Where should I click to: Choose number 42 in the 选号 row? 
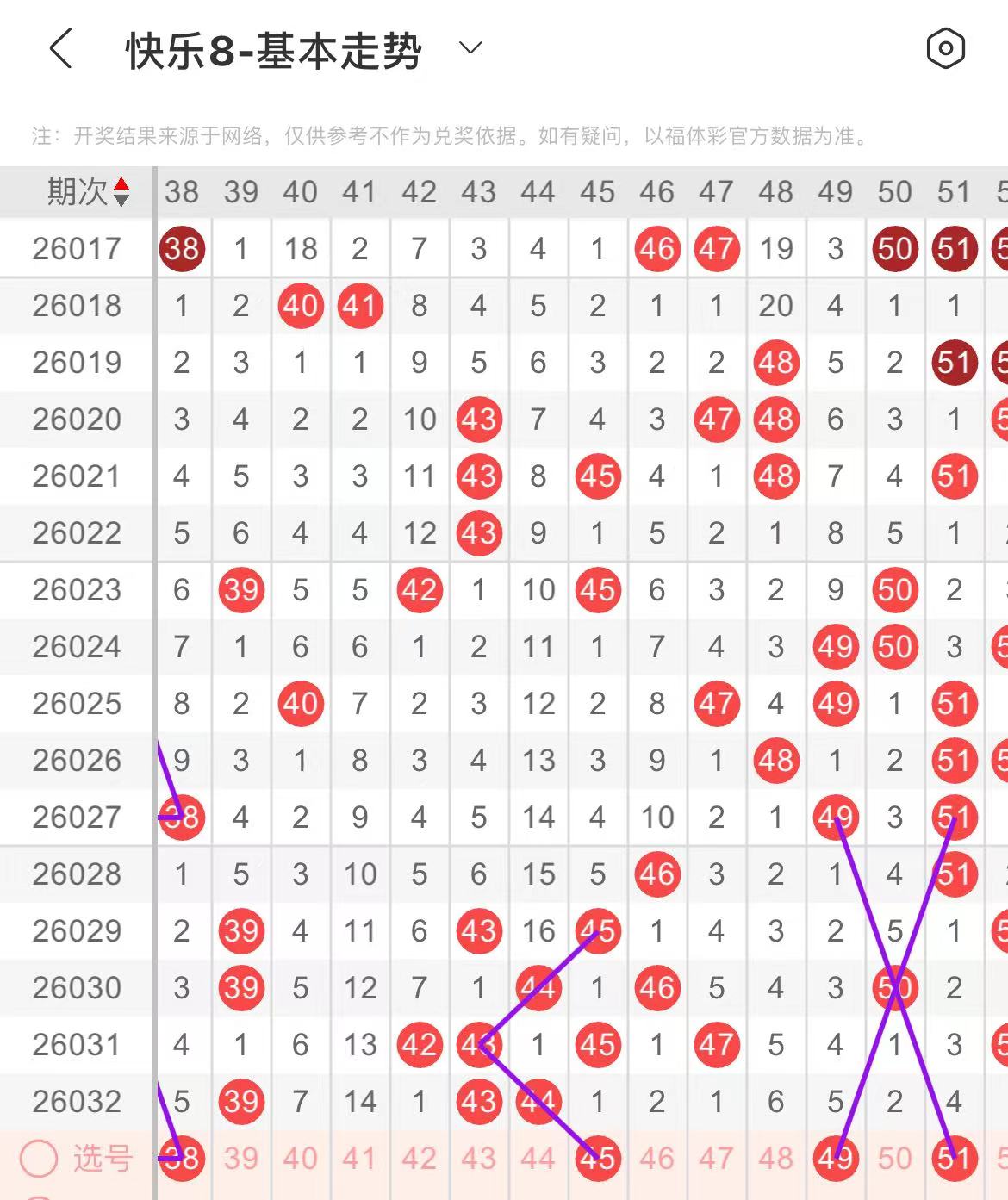coord(419,1159)
